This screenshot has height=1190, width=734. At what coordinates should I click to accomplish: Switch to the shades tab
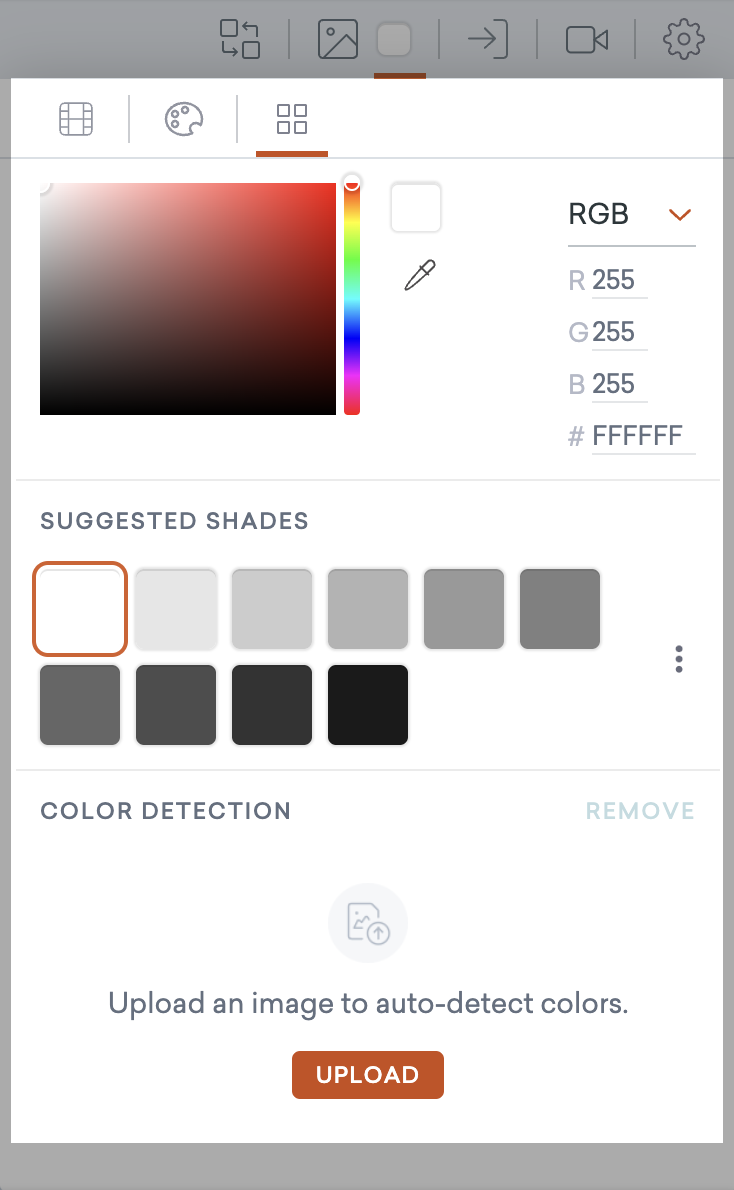[291, 118]
